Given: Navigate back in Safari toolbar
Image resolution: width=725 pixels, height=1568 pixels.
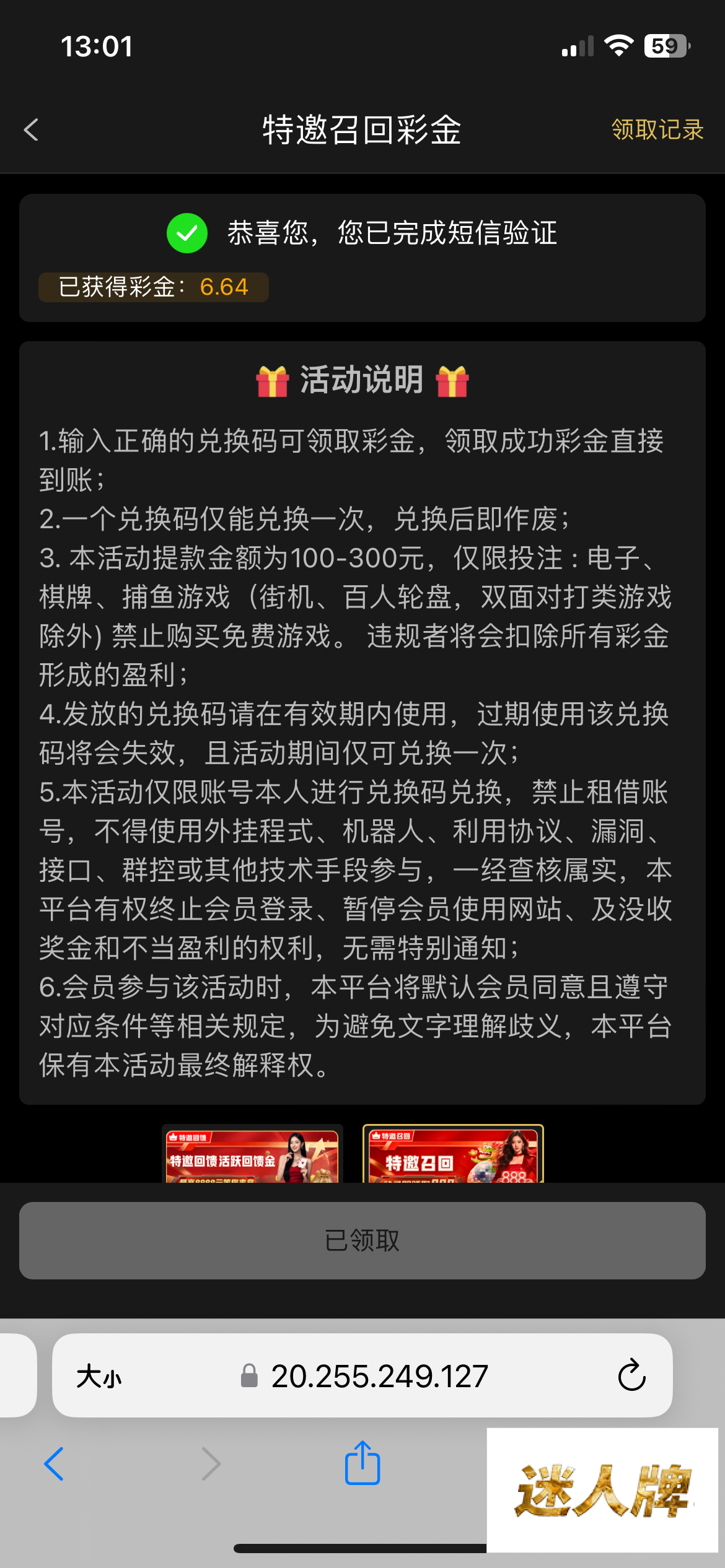Looking at the screenshot, I should 55,1464.
